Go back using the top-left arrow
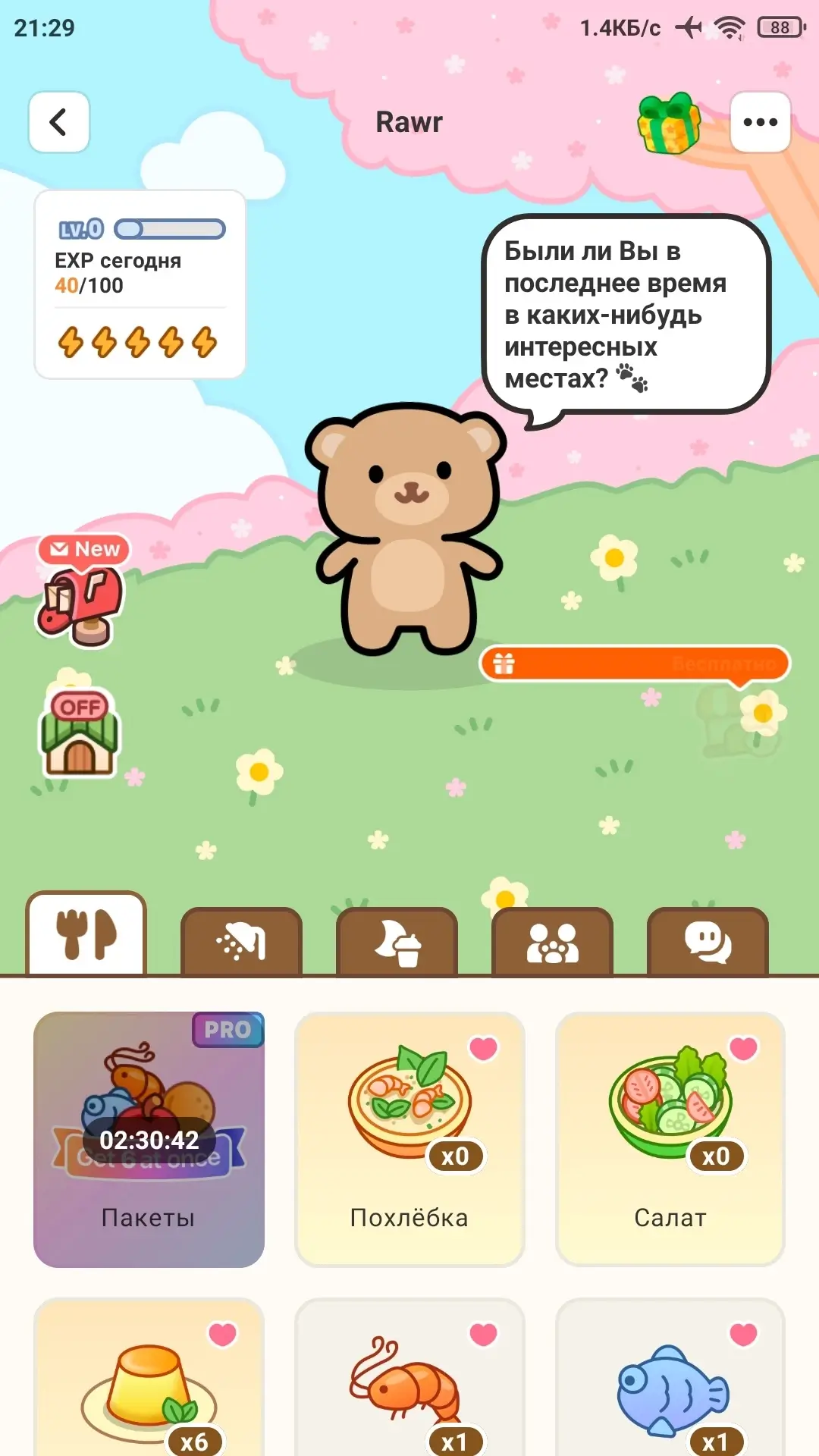The height and width of the screenshot is (1456, 819). (59, 122)
